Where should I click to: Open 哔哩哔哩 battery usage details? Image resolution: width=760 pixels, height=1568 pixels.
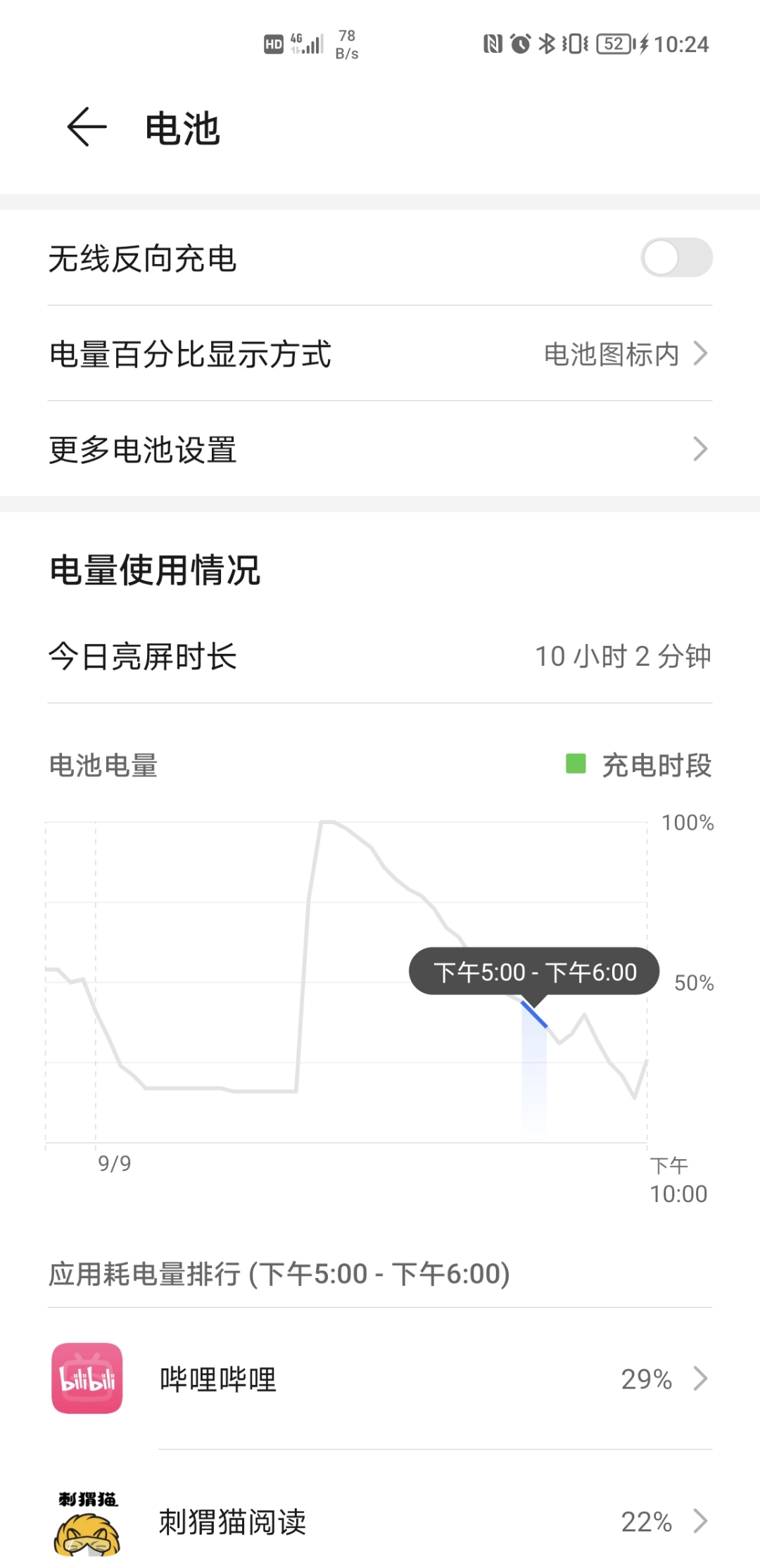tap(380, 1379)
